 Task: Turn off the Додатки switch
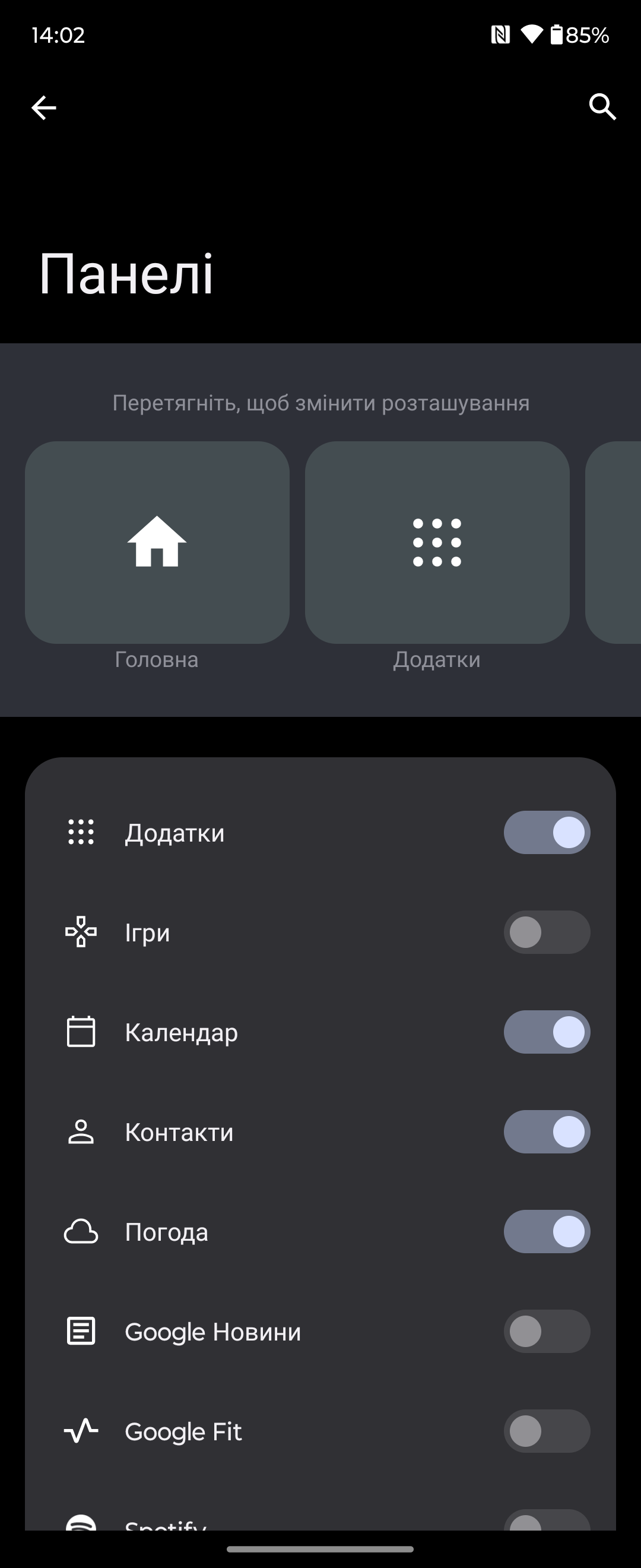(546, 832)
